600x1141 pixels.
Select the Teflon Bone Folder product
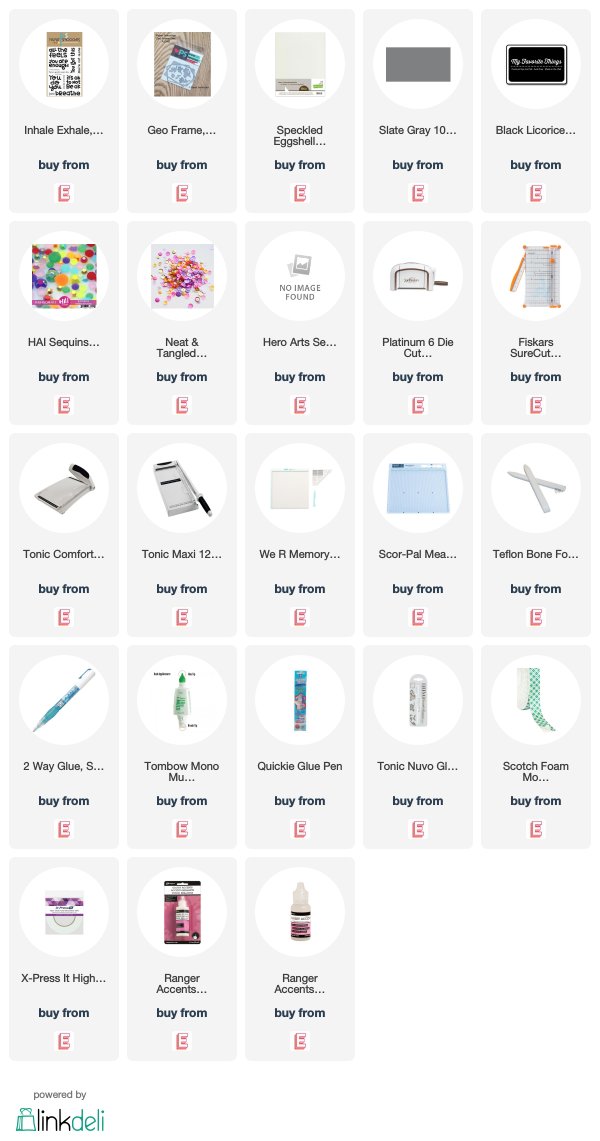click(x=535, y=488)
